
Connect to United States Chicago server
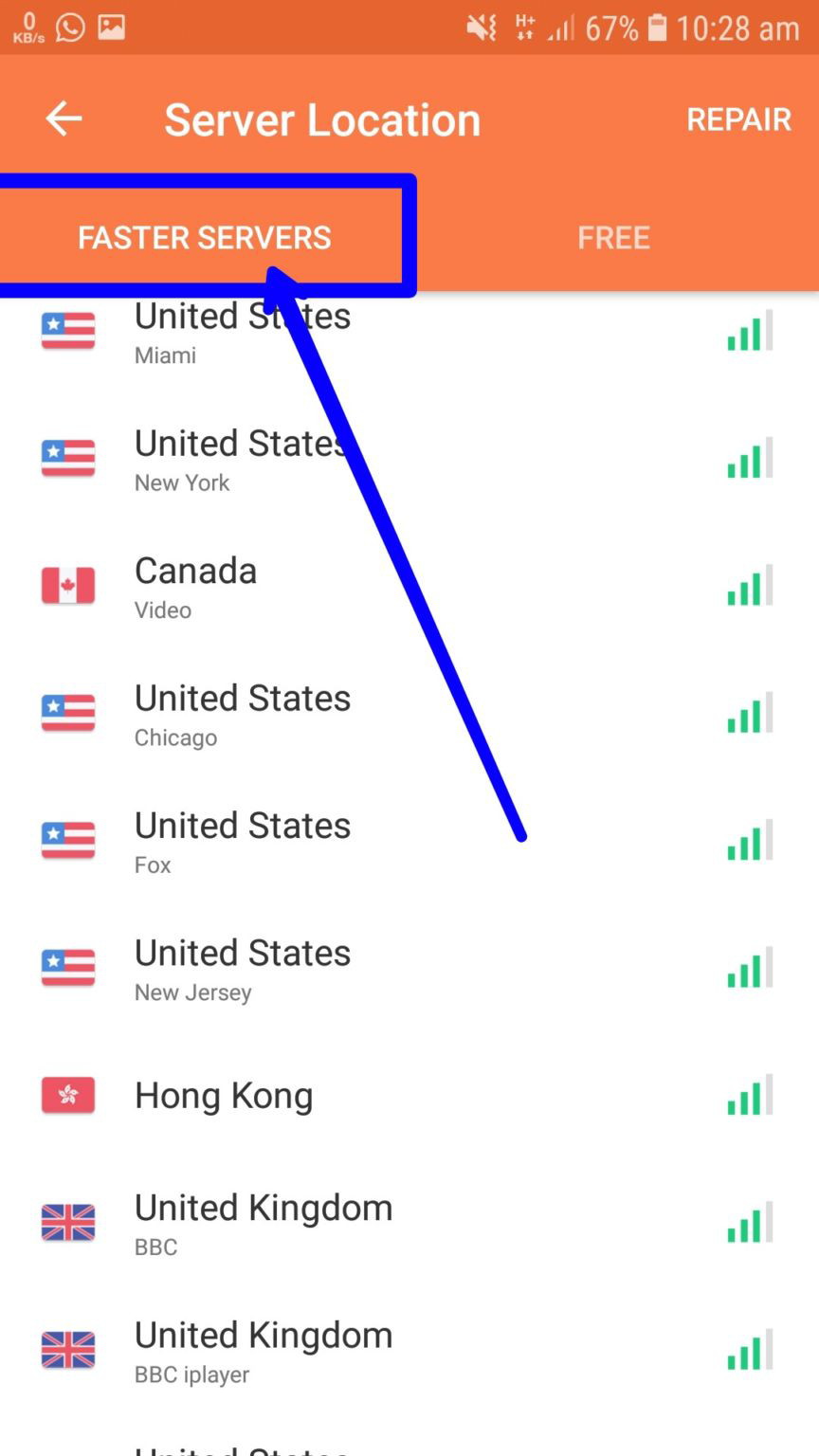[409, 714]
